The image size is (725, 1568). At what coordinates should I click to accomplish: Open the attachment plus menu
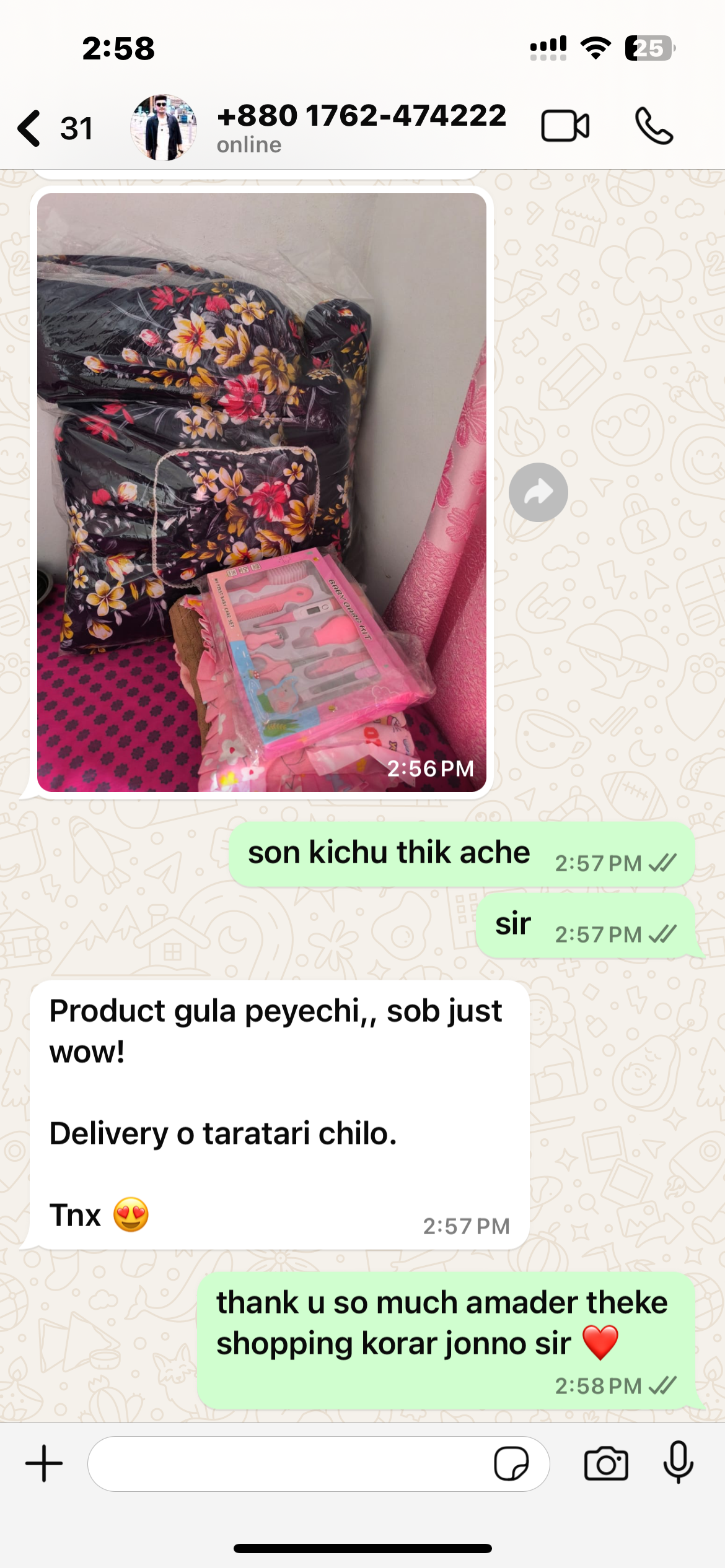pos(44,1464)
